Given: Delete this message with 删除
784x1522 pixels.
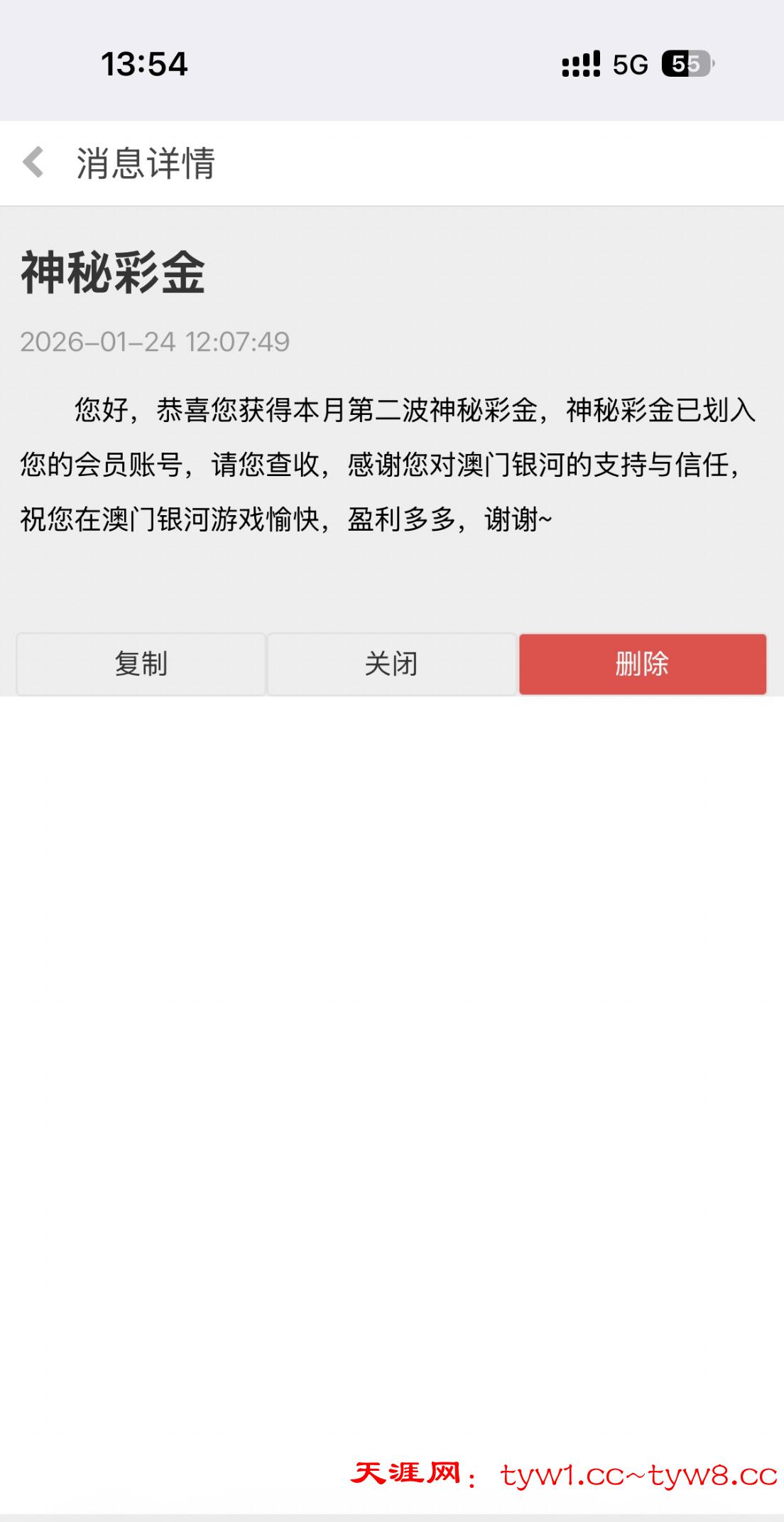Looking at the screenshot, I should click(642, 664).
